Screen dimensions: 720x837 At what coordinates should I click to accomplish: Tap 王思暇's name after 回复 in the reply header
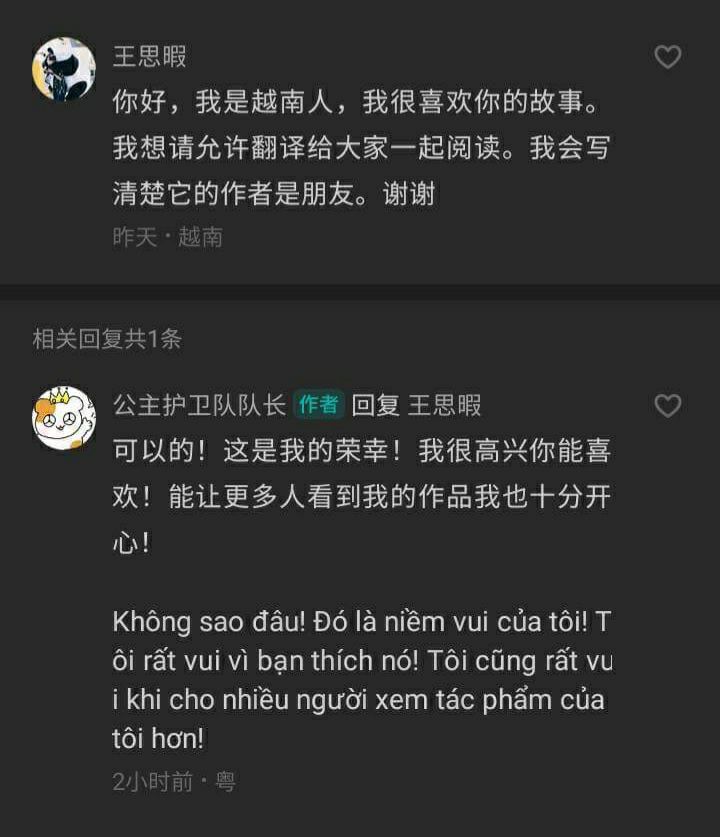pos(444,404)
